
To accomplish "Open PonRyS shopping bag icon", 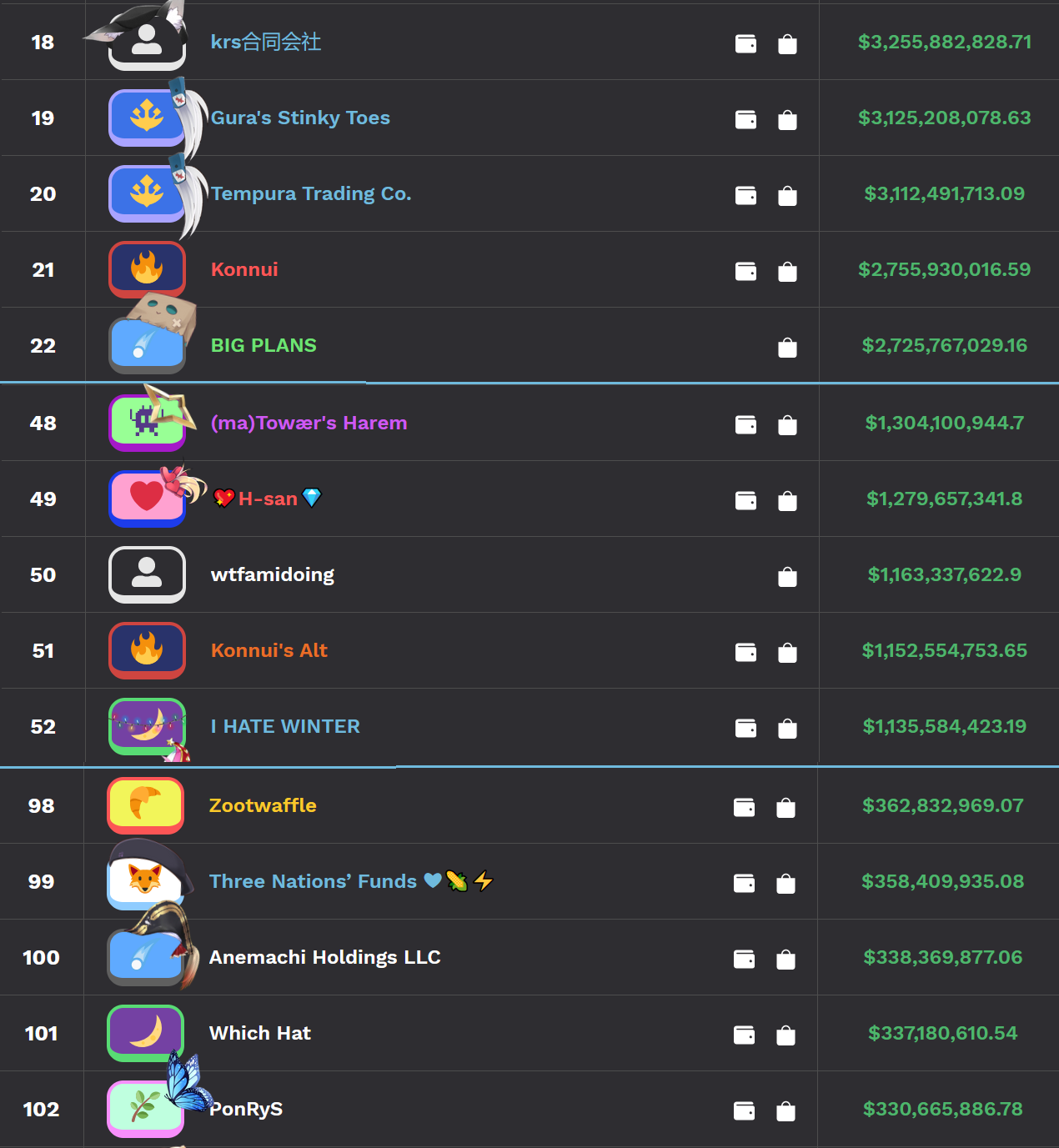I will point(785,1111).
